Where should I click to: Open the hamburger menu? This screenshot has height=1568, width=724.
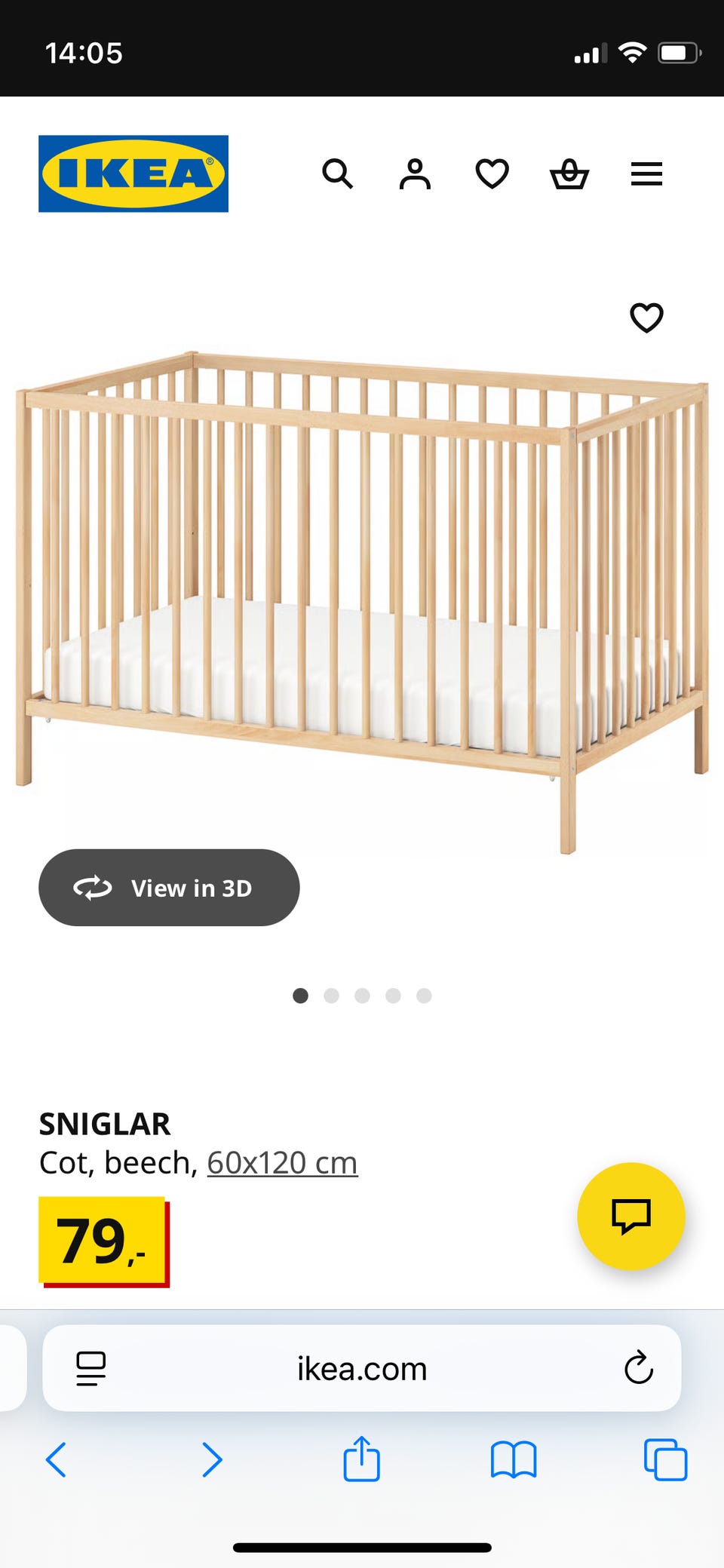coord(646,174)
